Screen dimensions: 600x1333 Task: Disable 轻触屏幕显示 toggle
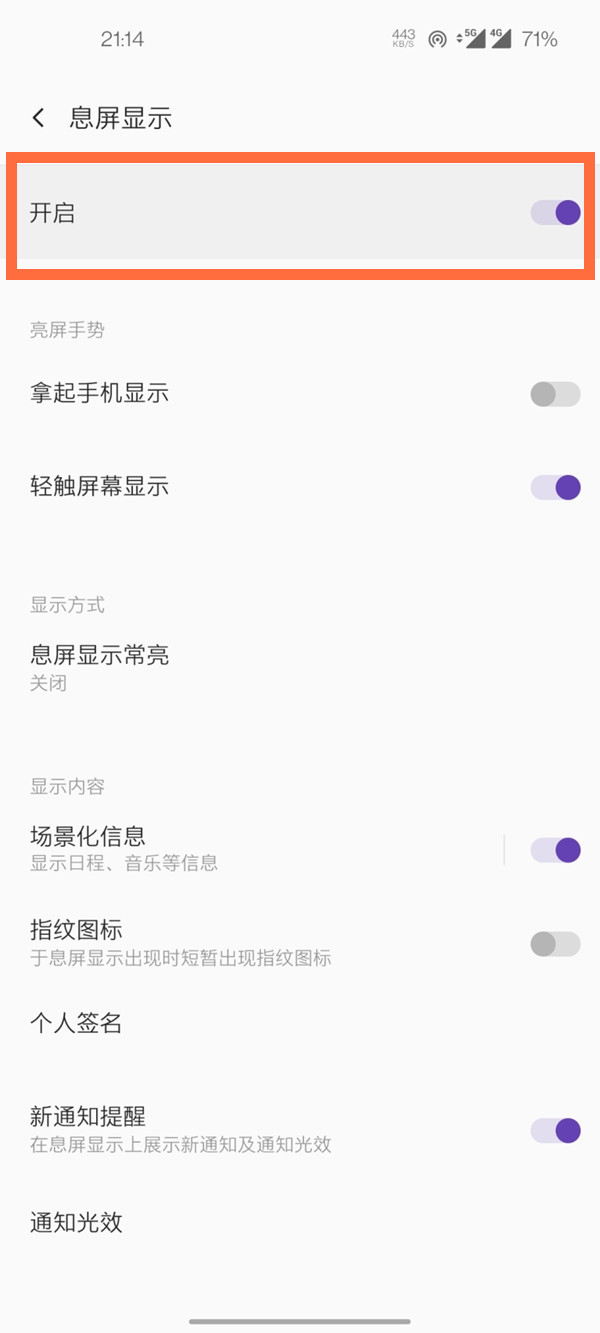click(x=555, y=487)
